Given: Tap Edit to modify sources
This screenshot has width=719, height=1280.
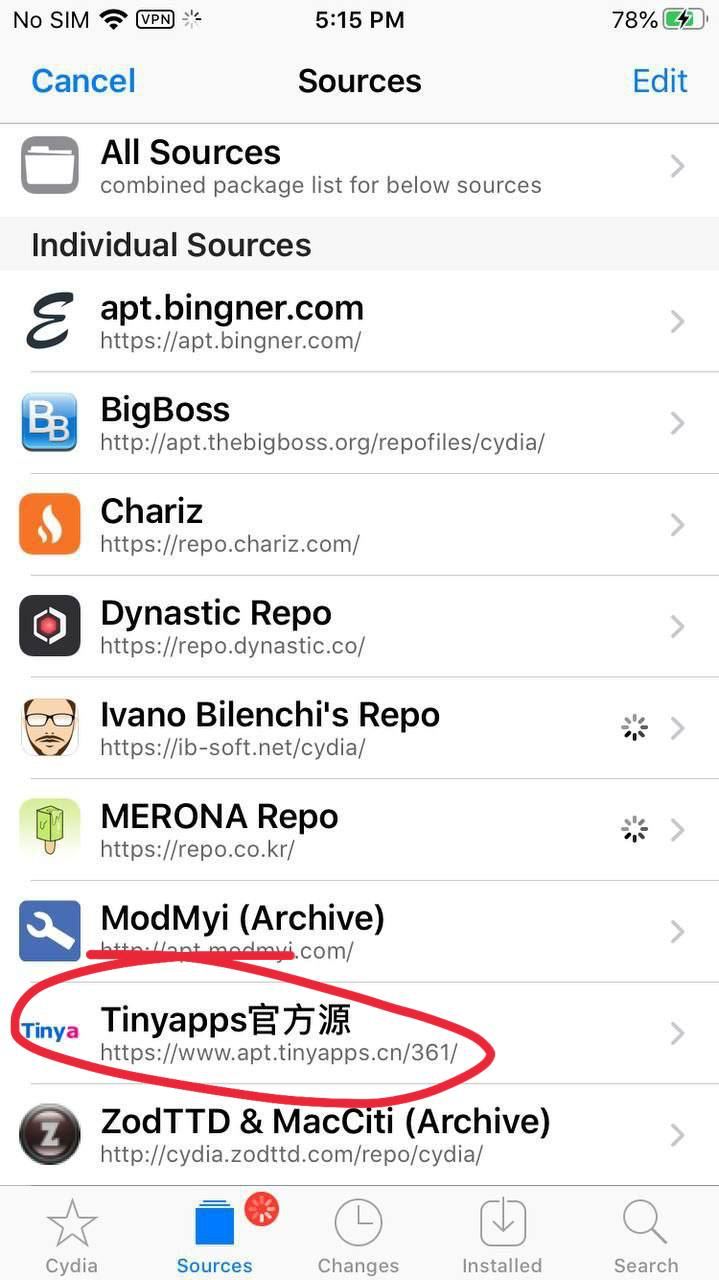Looking at the screenshot, I should click(x=660, y=81).
